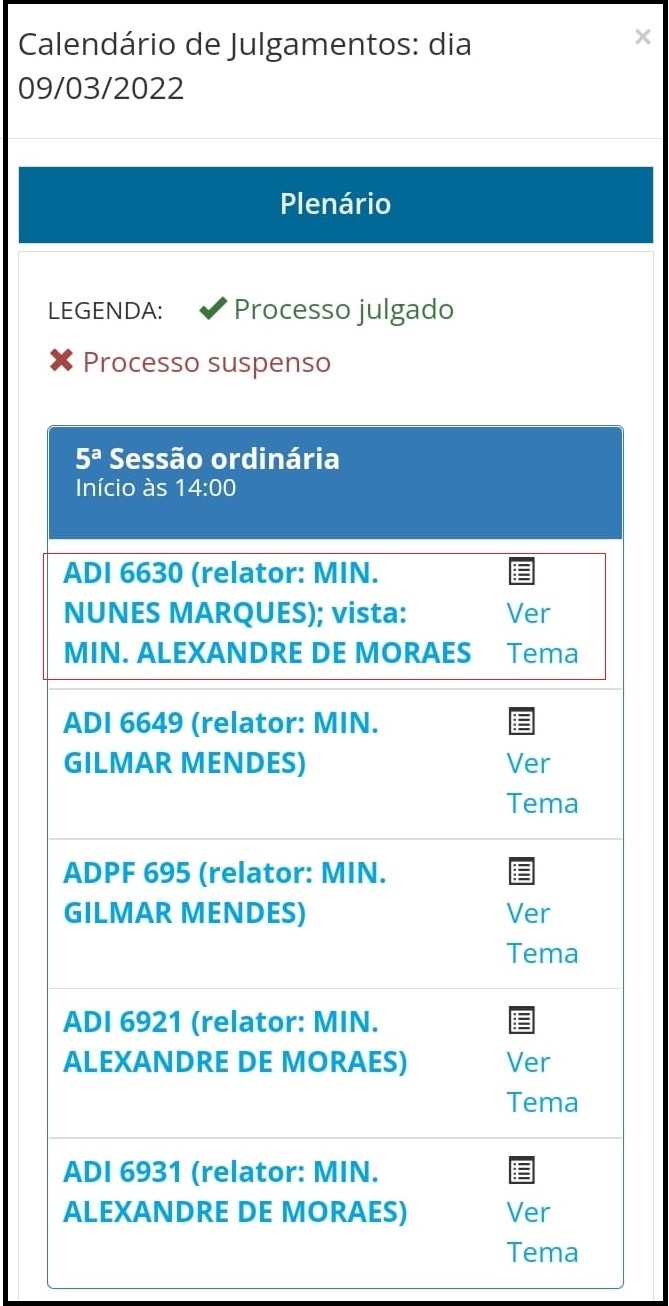View the theme of ADI 6921
This screenshot has height=1306, width=669.
point(541,1081)
